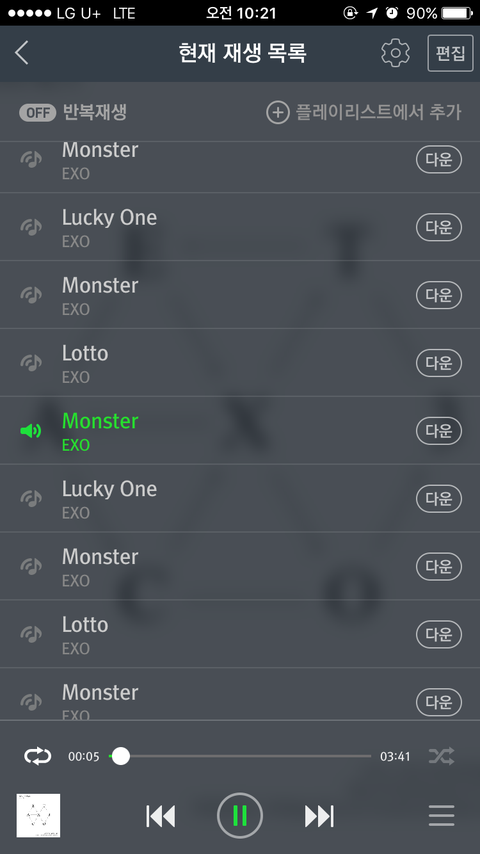
Task: Toggle the repeat loop icon
Action: [x=38, y=756]
